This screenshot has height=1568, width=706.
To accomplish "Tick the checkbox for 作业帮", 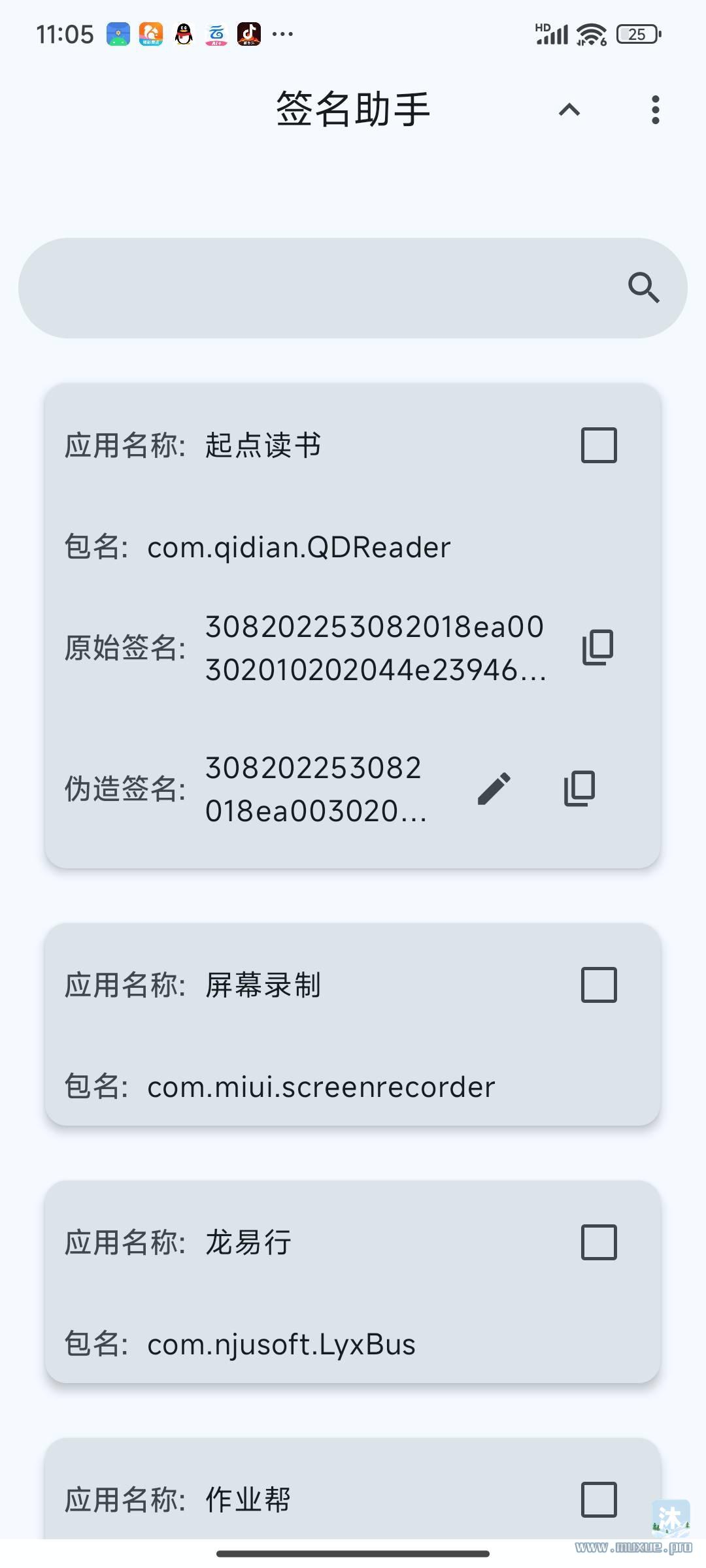I will (599, 1499).
